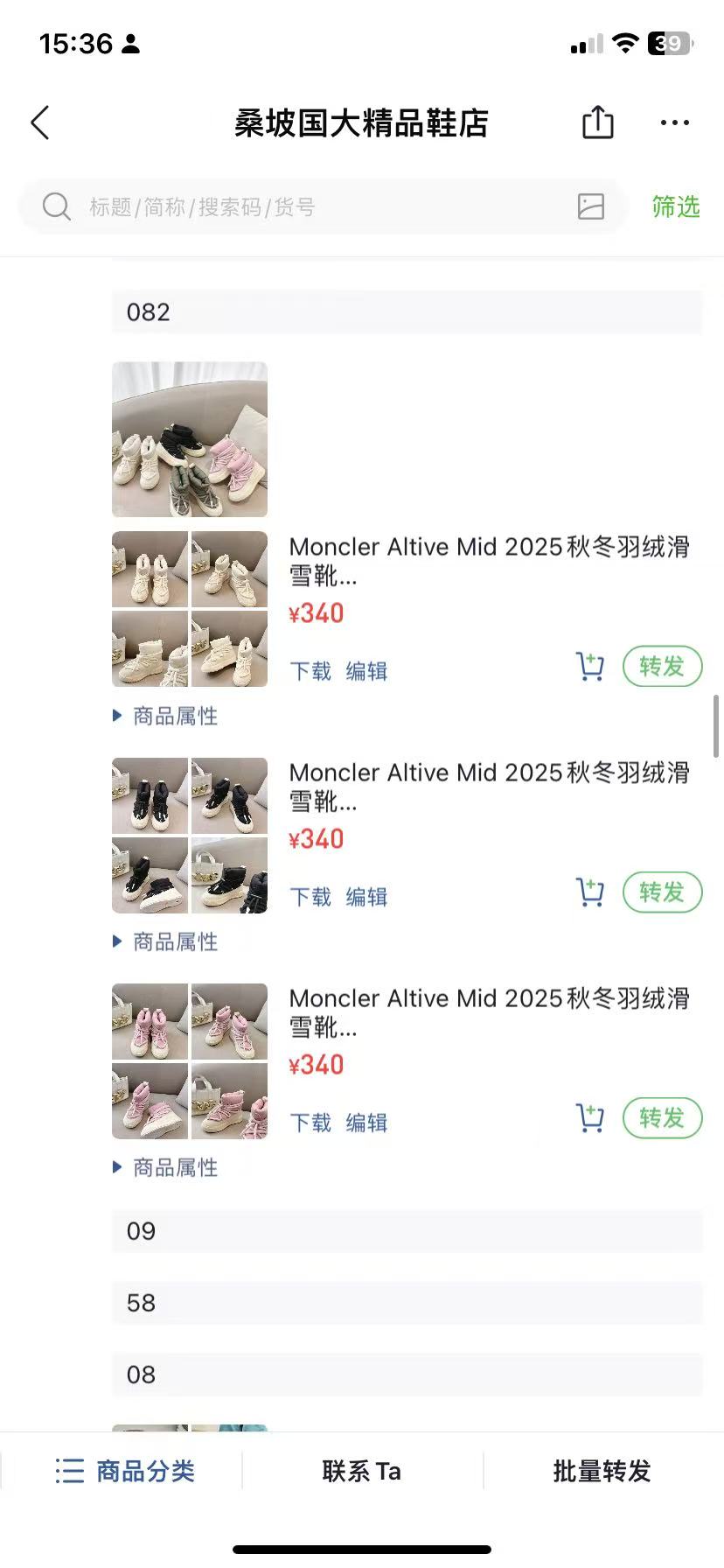Open 商品分类 product categories
The height and width of the screenshot is (1568, 724).
tap(125, 1471)
